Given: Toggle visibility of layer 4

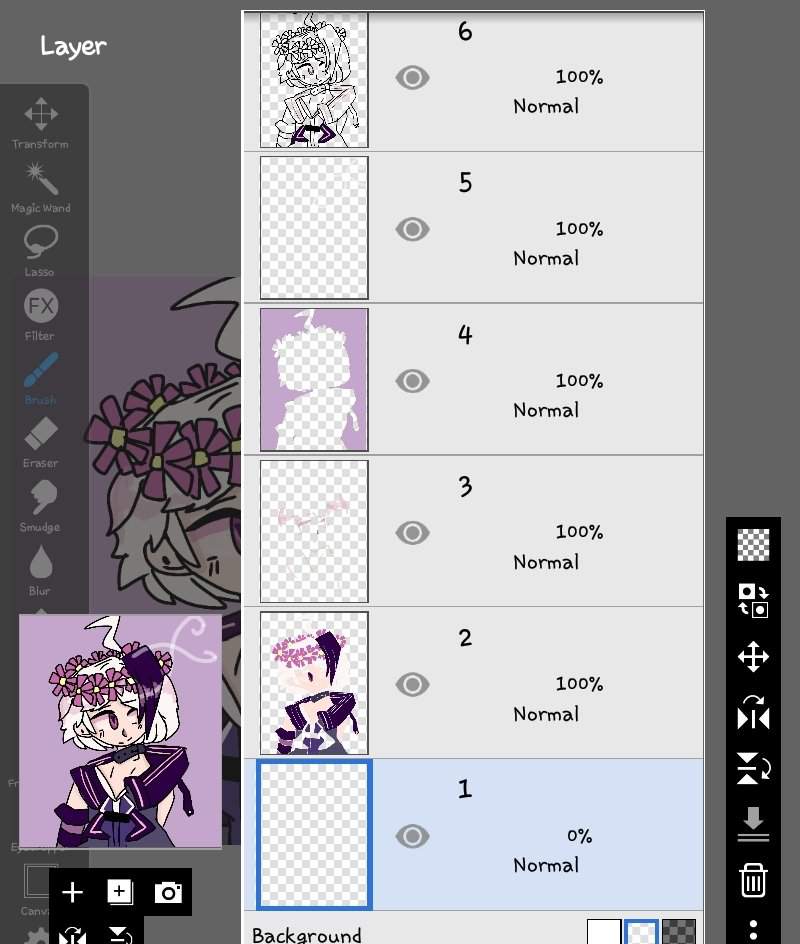Looking at the screenshot, I should point(412,381).
